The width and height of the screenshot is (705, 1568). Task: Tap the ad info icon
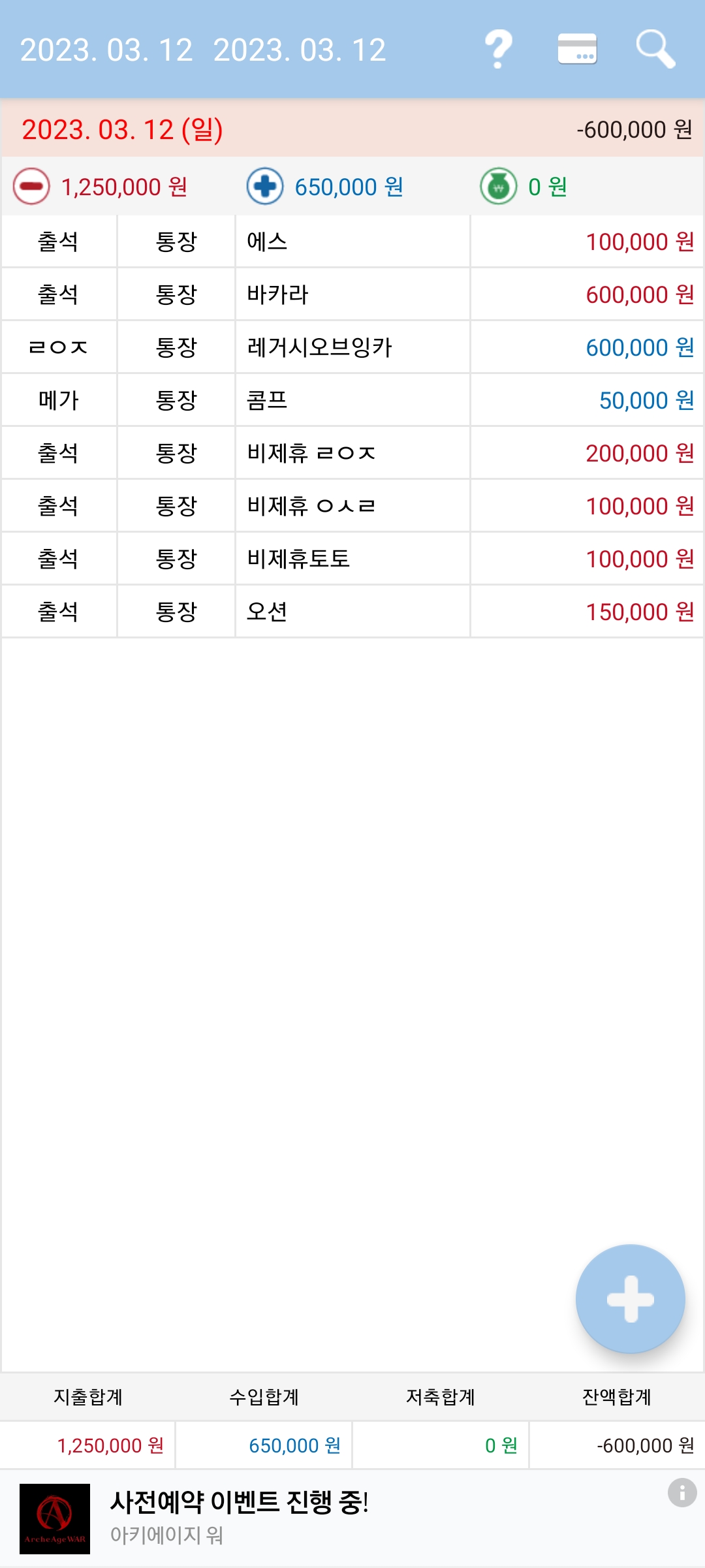(682, 1492)
